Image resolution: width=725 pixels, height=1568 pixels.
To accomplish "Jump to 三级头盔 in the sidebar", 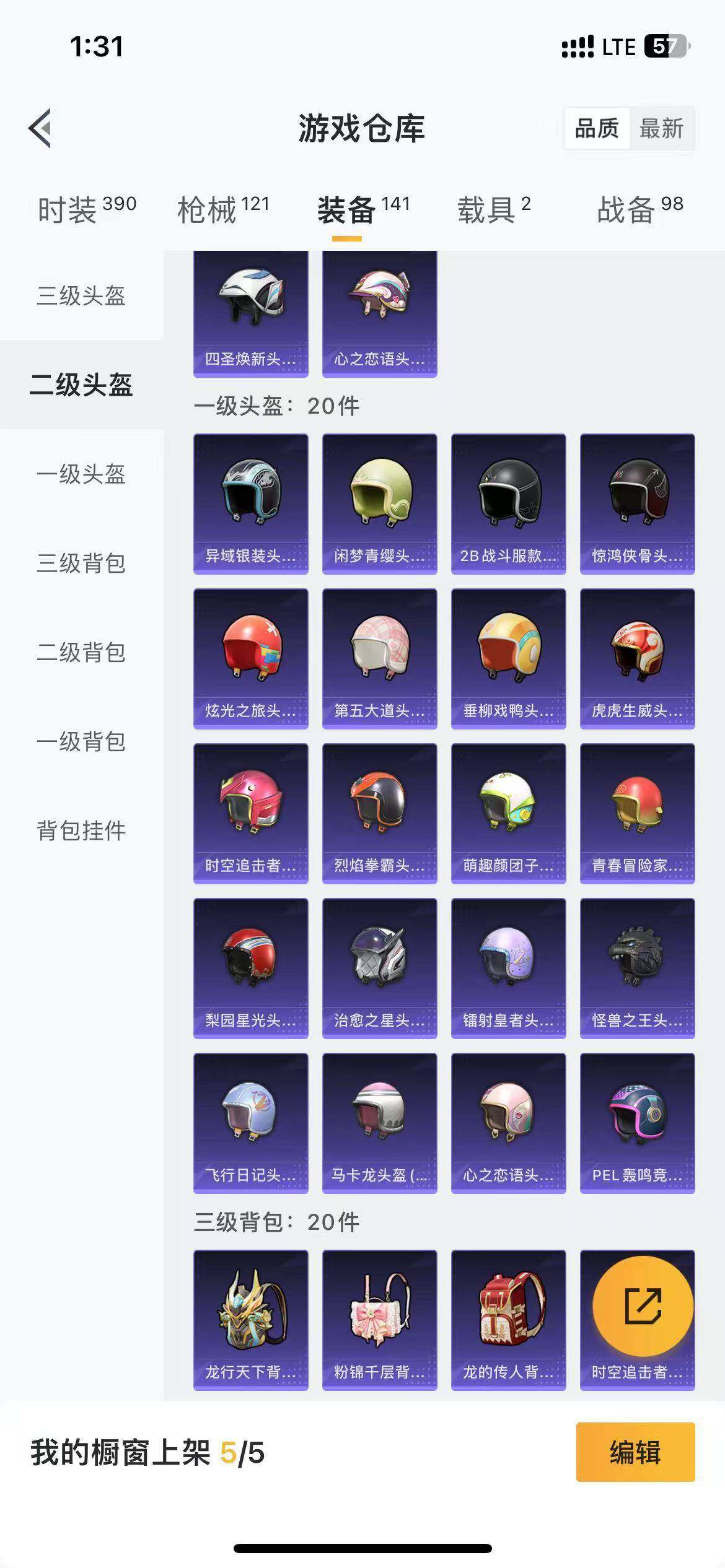I will 81,295.
